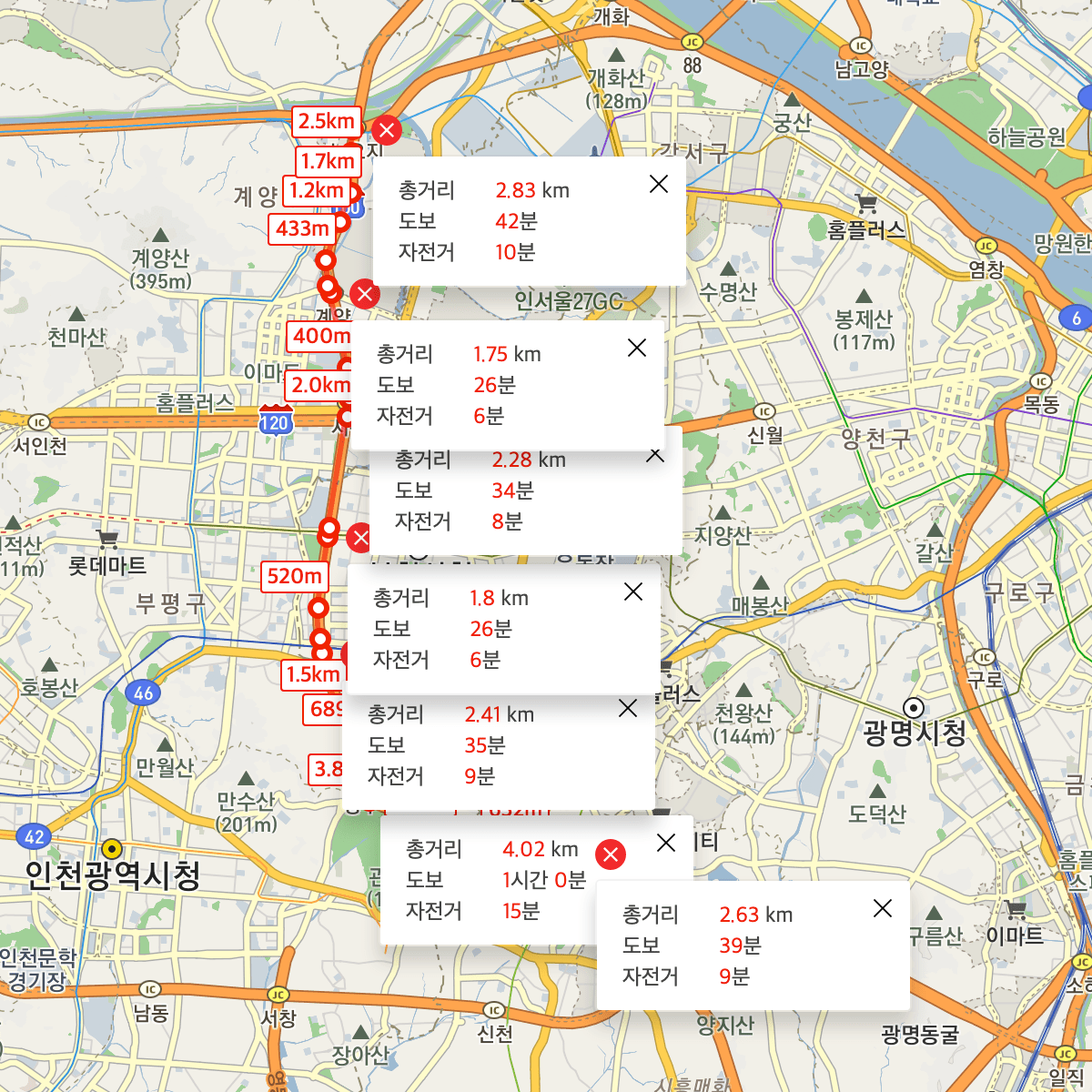Remove measurement via red X left of 2.28 km popup
Viewport: 1092px width, 1092px height.
[x=361, y=538]
